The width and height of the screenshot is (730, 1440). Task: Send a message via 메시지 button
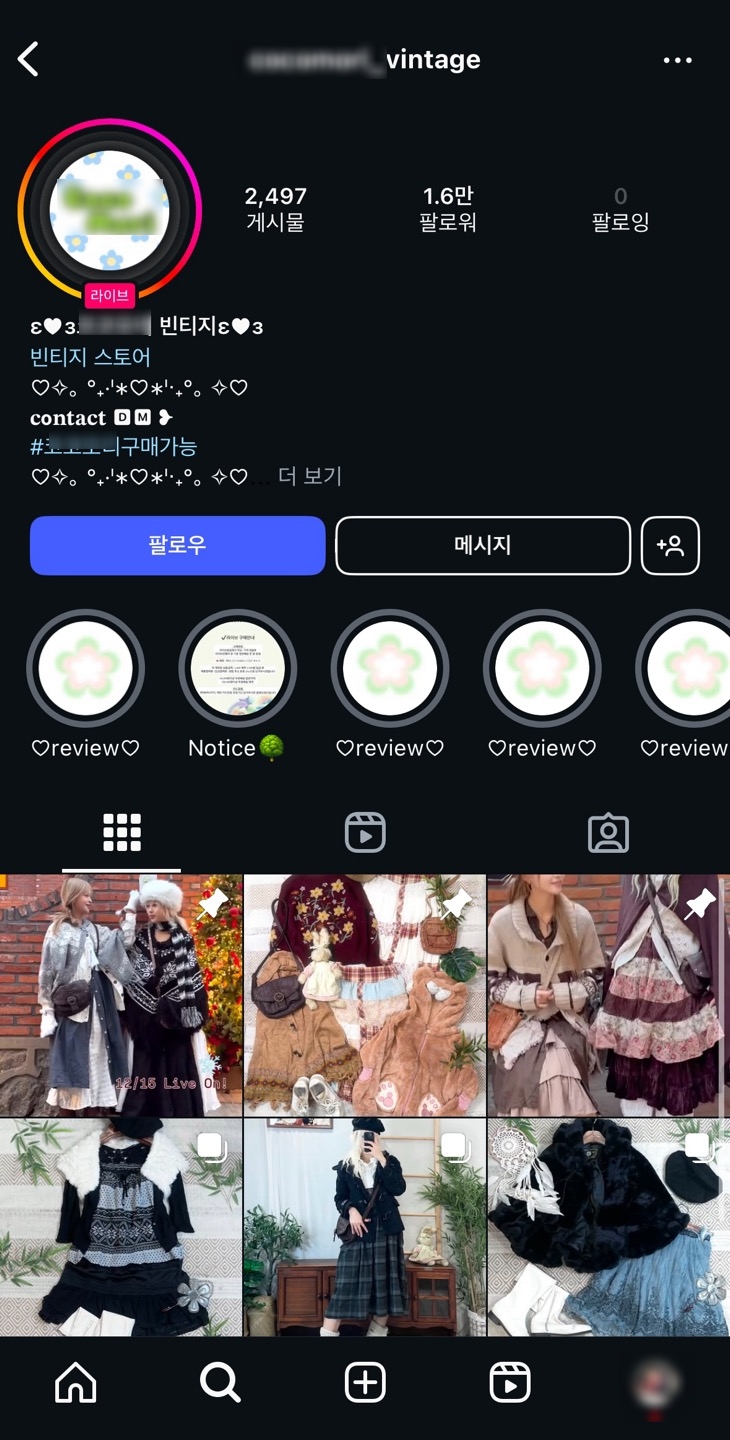(483, 545)
